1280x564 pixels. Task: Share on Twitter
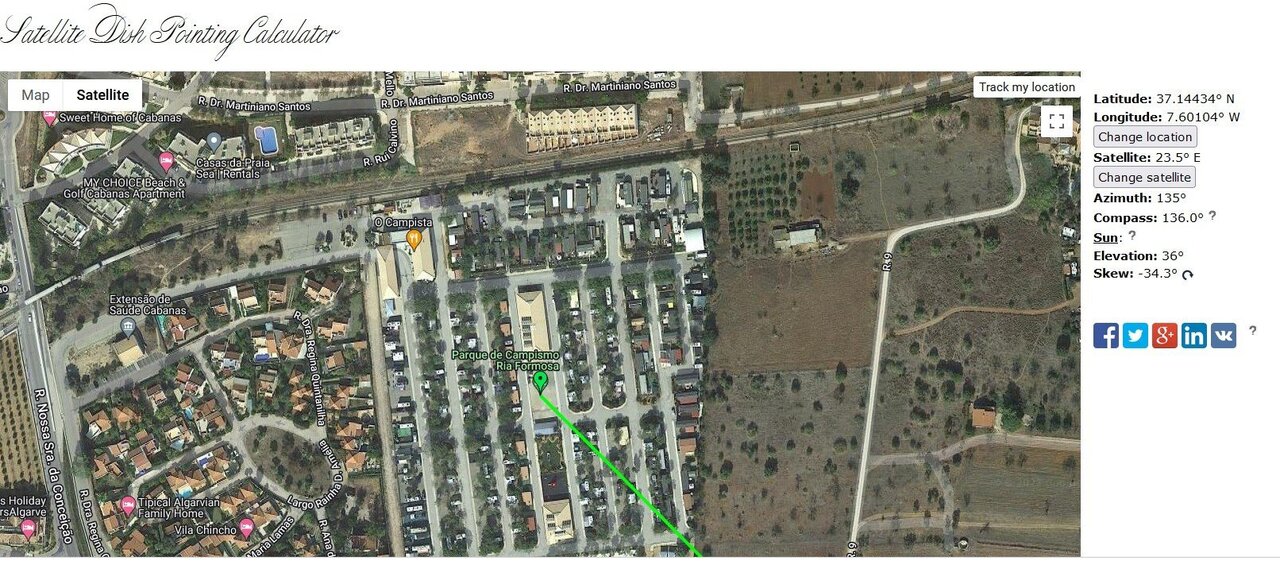(1135, 335)
